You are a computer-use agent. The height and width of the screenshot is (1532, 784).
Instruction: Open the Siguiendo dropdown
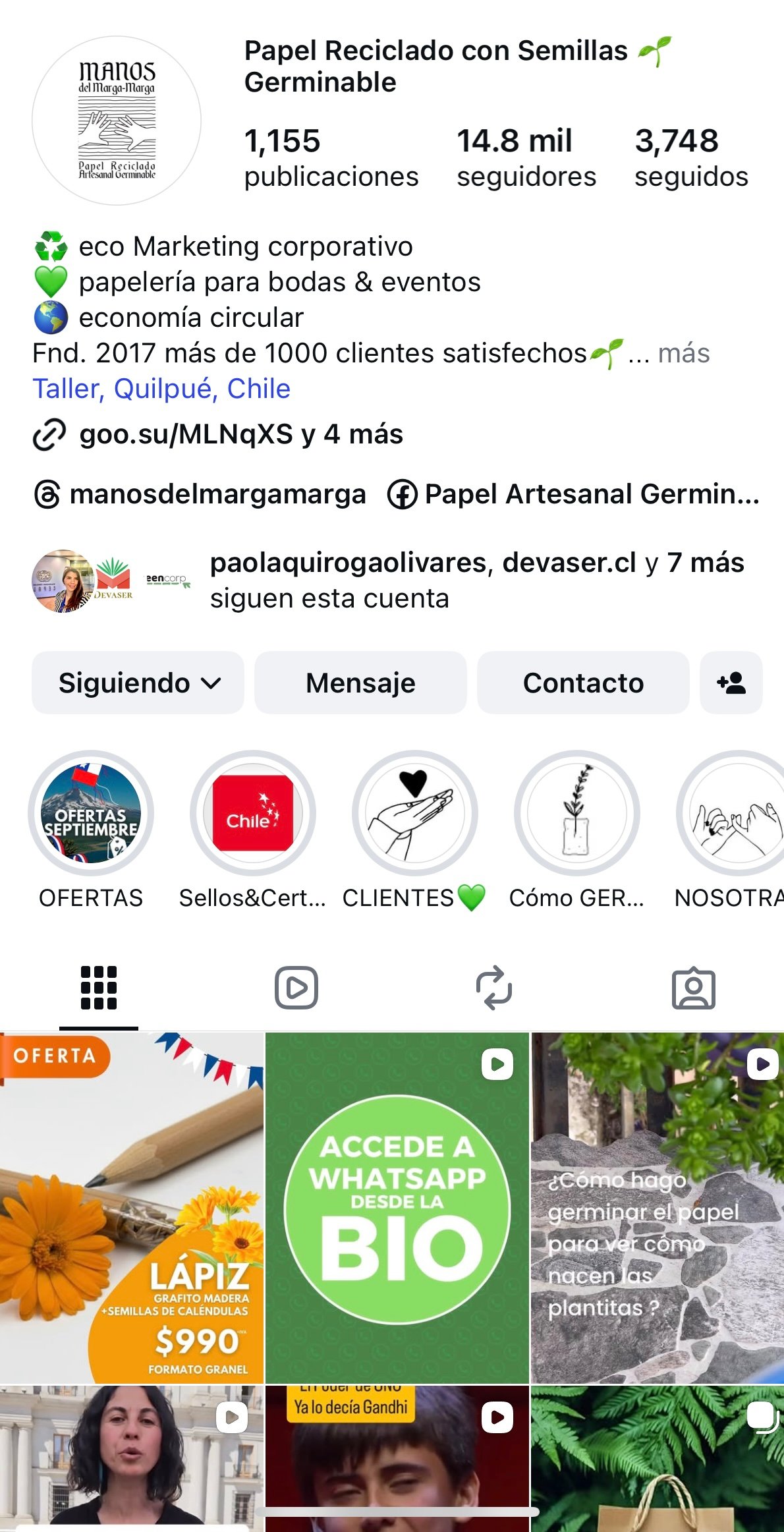tap(138, 683)
